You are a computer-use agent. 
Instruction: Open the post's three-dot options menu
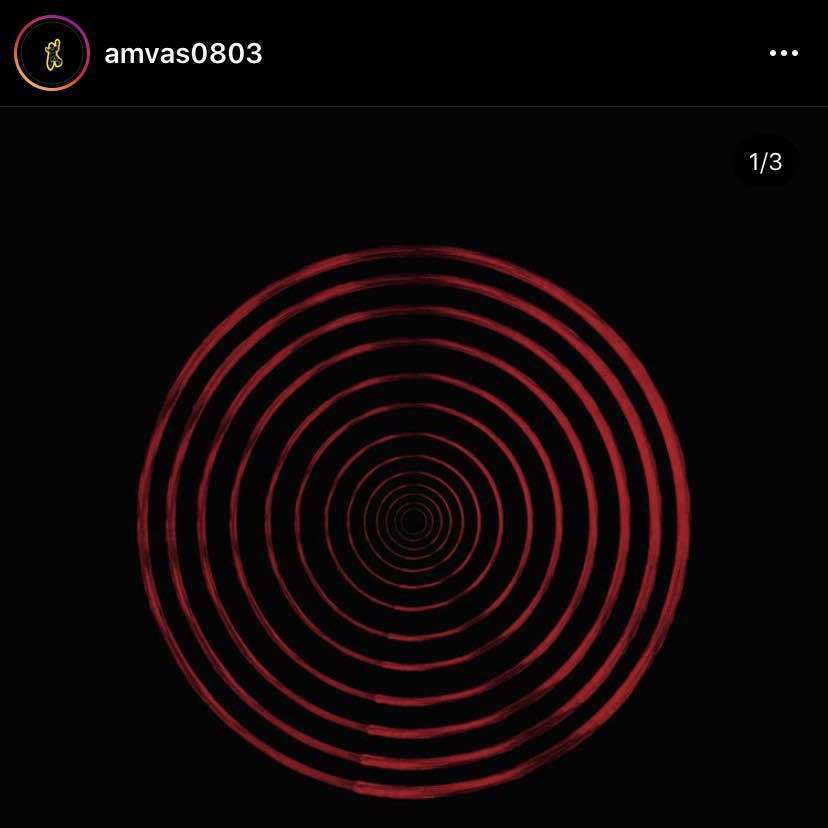[x=783, y=53]
